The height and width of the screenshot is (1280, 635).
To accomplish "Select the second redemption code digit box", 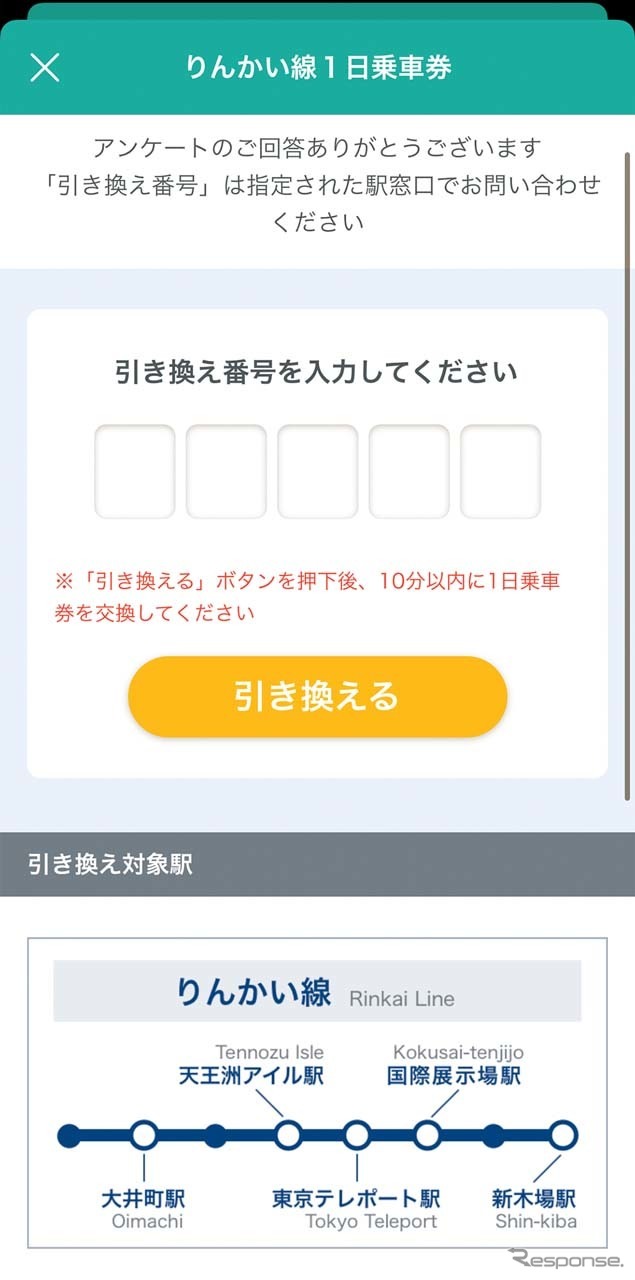I will 226,472.
